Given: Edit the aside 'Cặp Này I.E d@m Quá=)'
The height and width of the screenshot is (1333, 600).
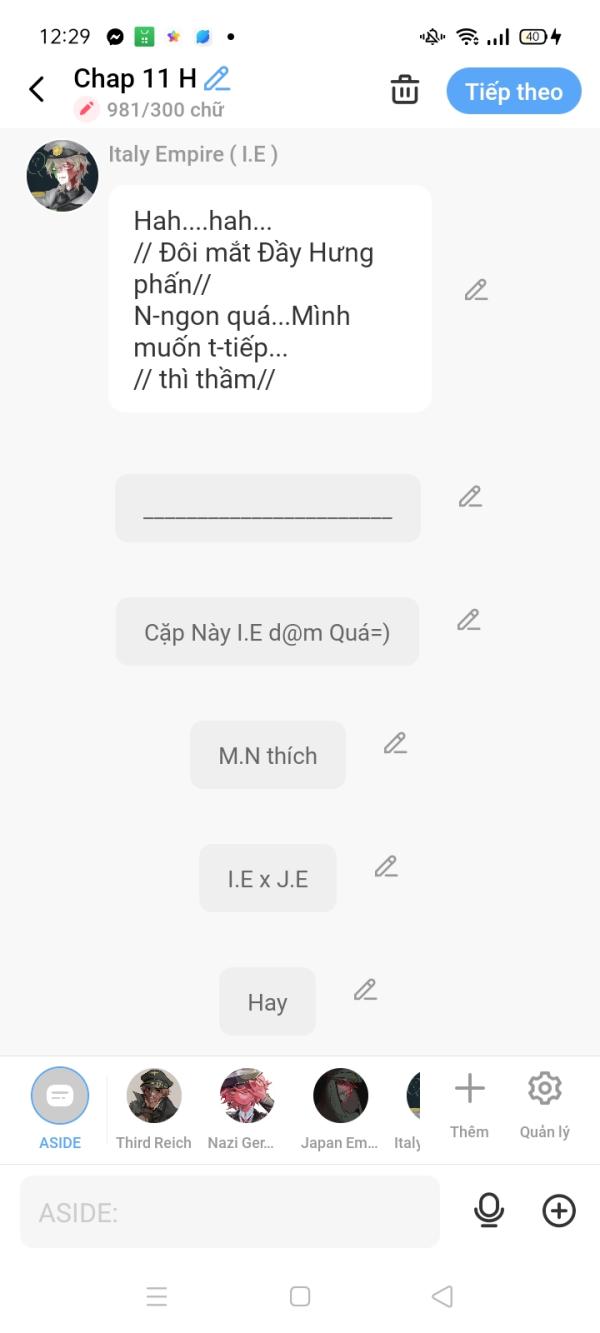Looking at the screenshot, I should coord(469,620).
